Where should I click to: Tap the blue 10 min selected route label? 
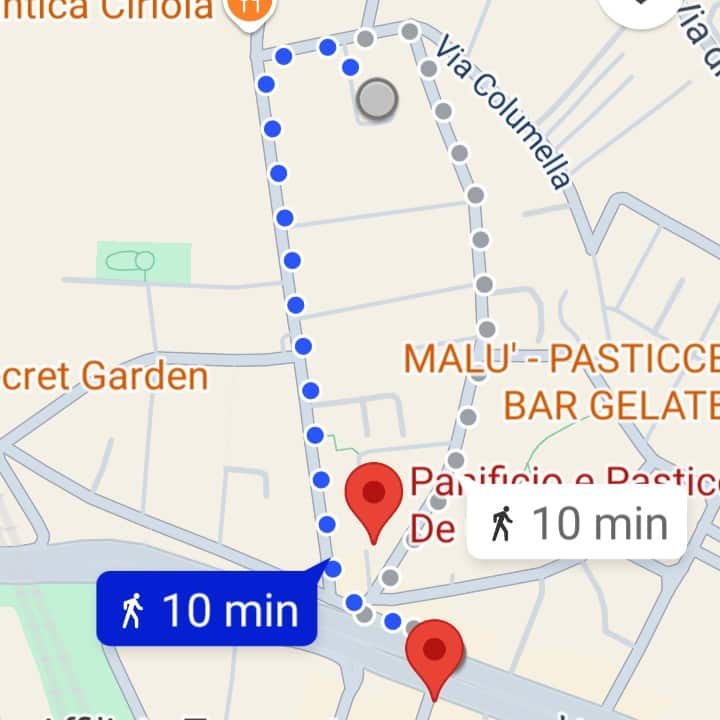coord(207,608)
